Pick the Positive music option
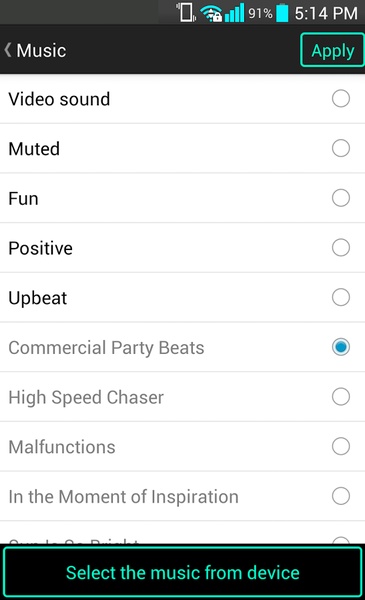Screen dimensions: 365x600 pyautogui.click(x=182, y=248)
